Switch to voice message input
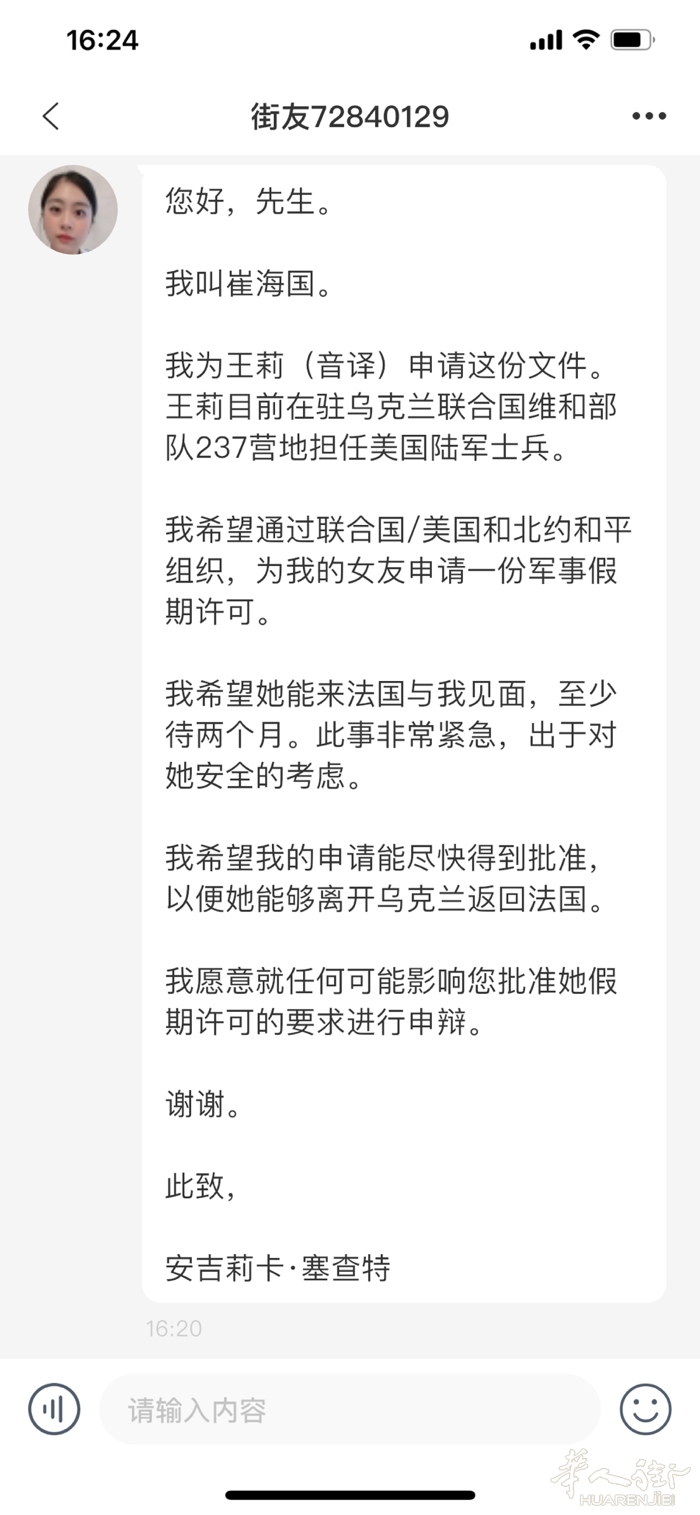 pyautogui.click(x=54, y=1410)
